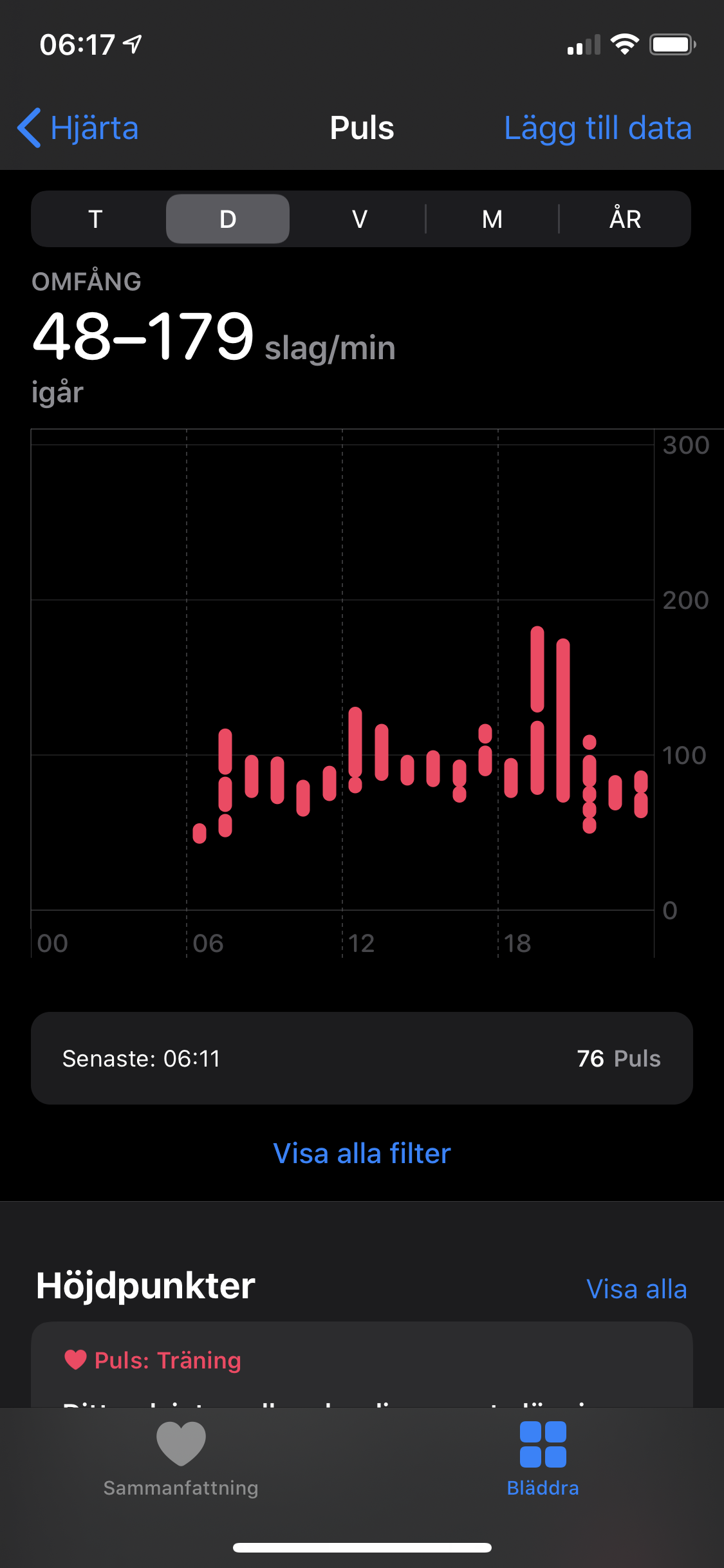The width and height of the screenshot is (724, 1568).
Task: Tap Lägg till data
Action: point(598,128)
